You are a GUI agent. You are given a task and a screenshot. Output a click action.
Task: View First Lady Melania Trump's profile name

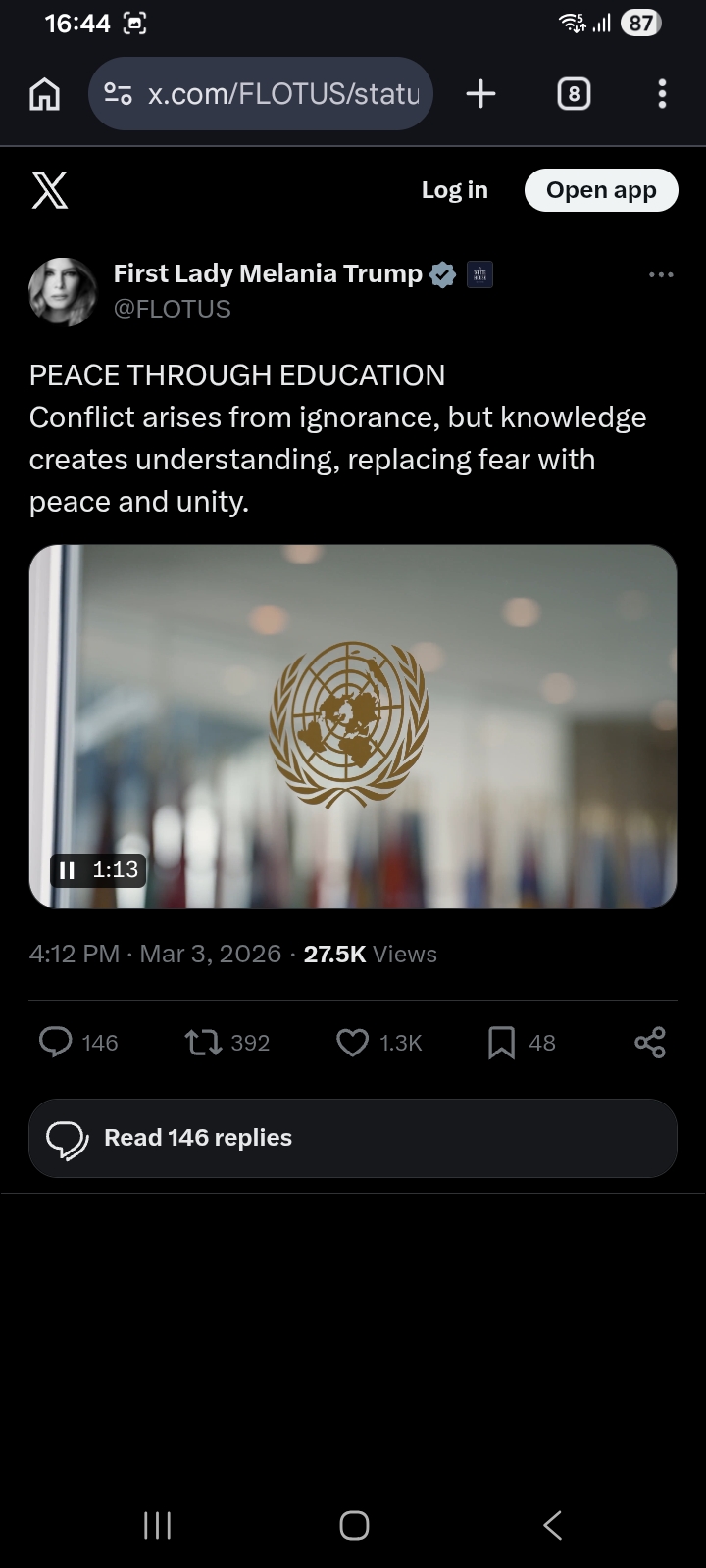click(268, 273)
